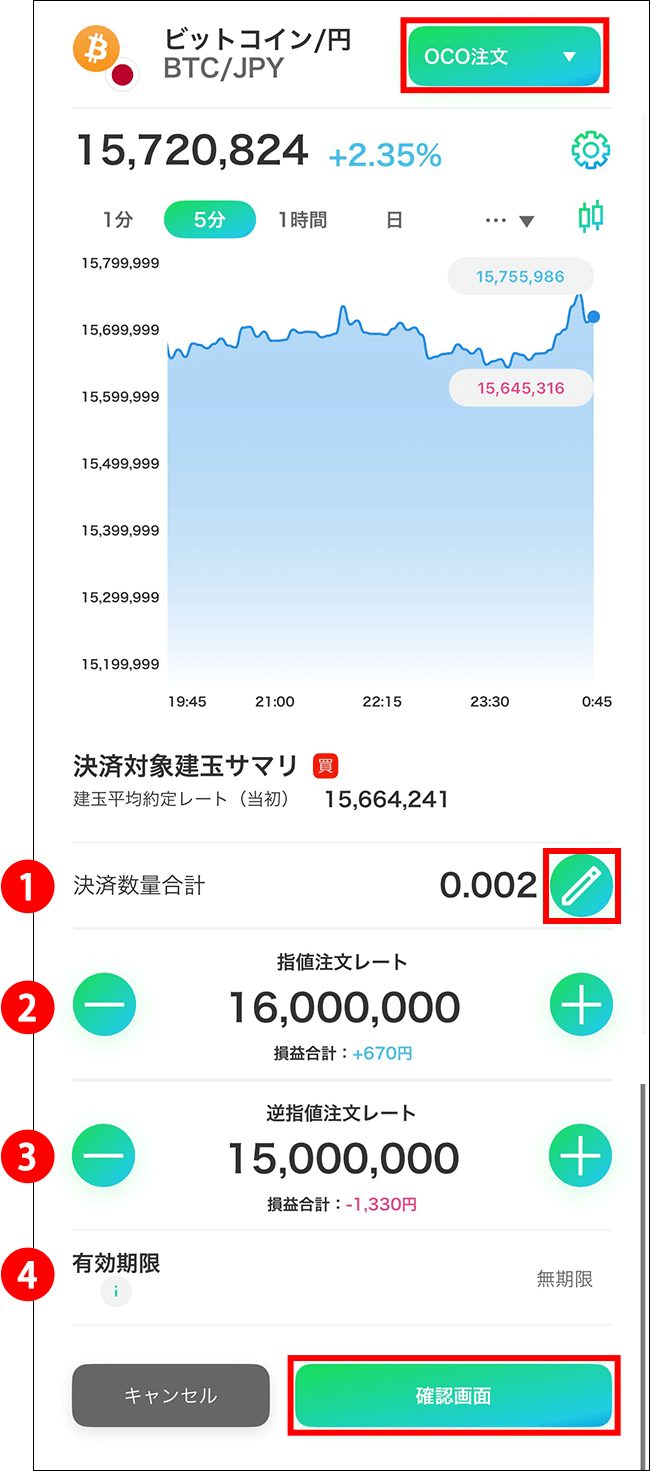This screenshot has height=1471, width=650.
Task: Decrease the 指値注文レート value
Action: click(x=104, y=1003)
